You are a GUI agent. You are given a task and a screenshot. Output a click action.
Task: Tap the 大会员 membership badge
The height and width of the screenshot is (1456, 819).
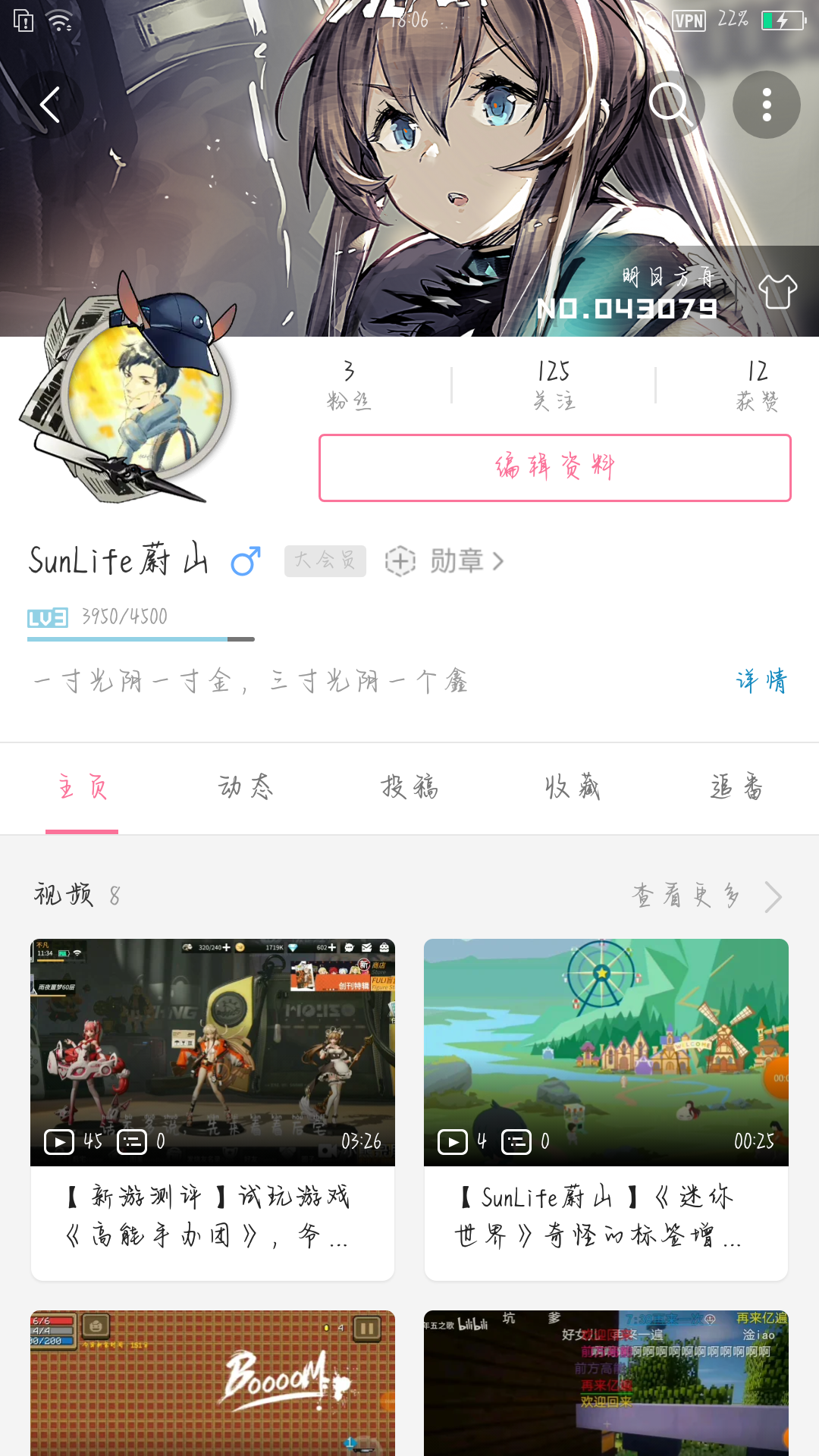tap(325, 561)
